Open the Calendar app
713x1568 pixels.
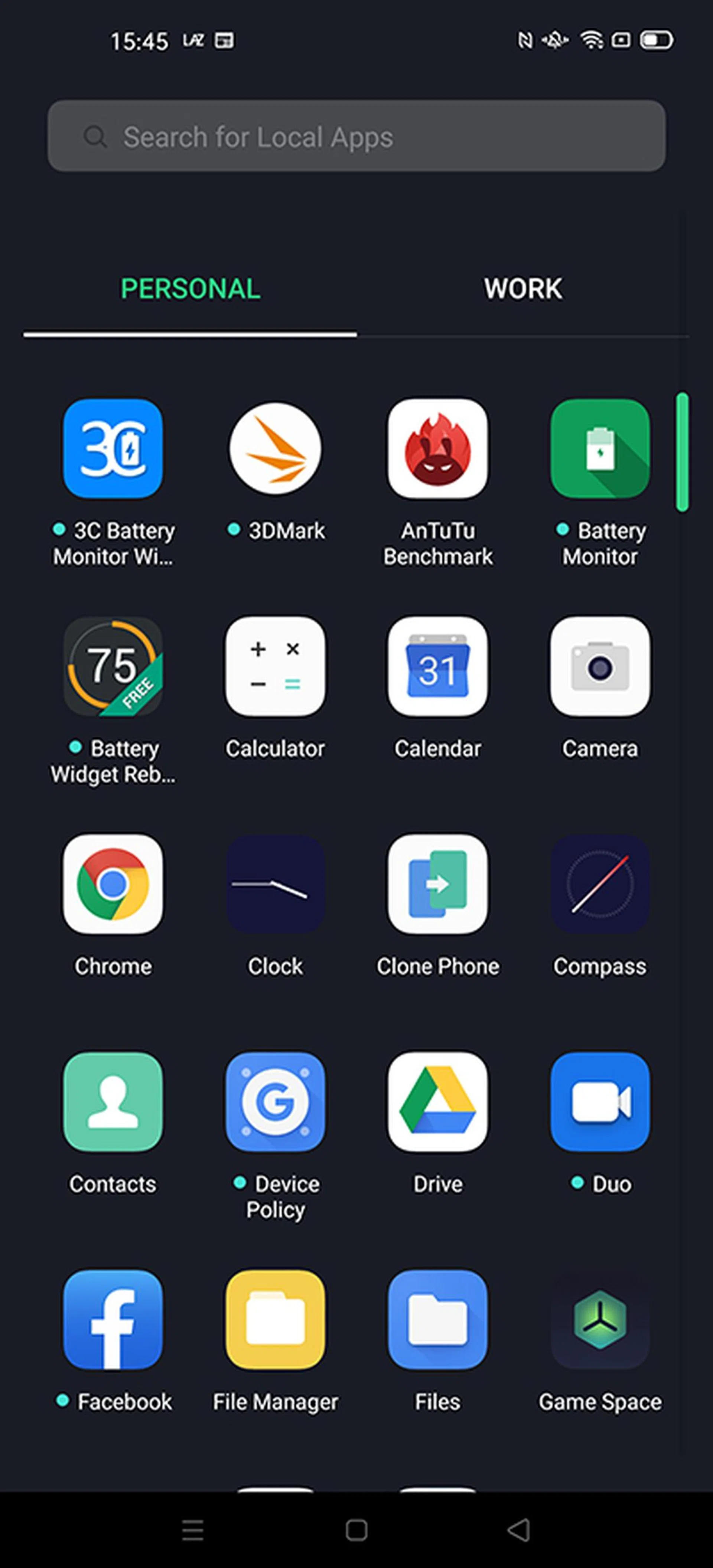[x=438, y=667]
